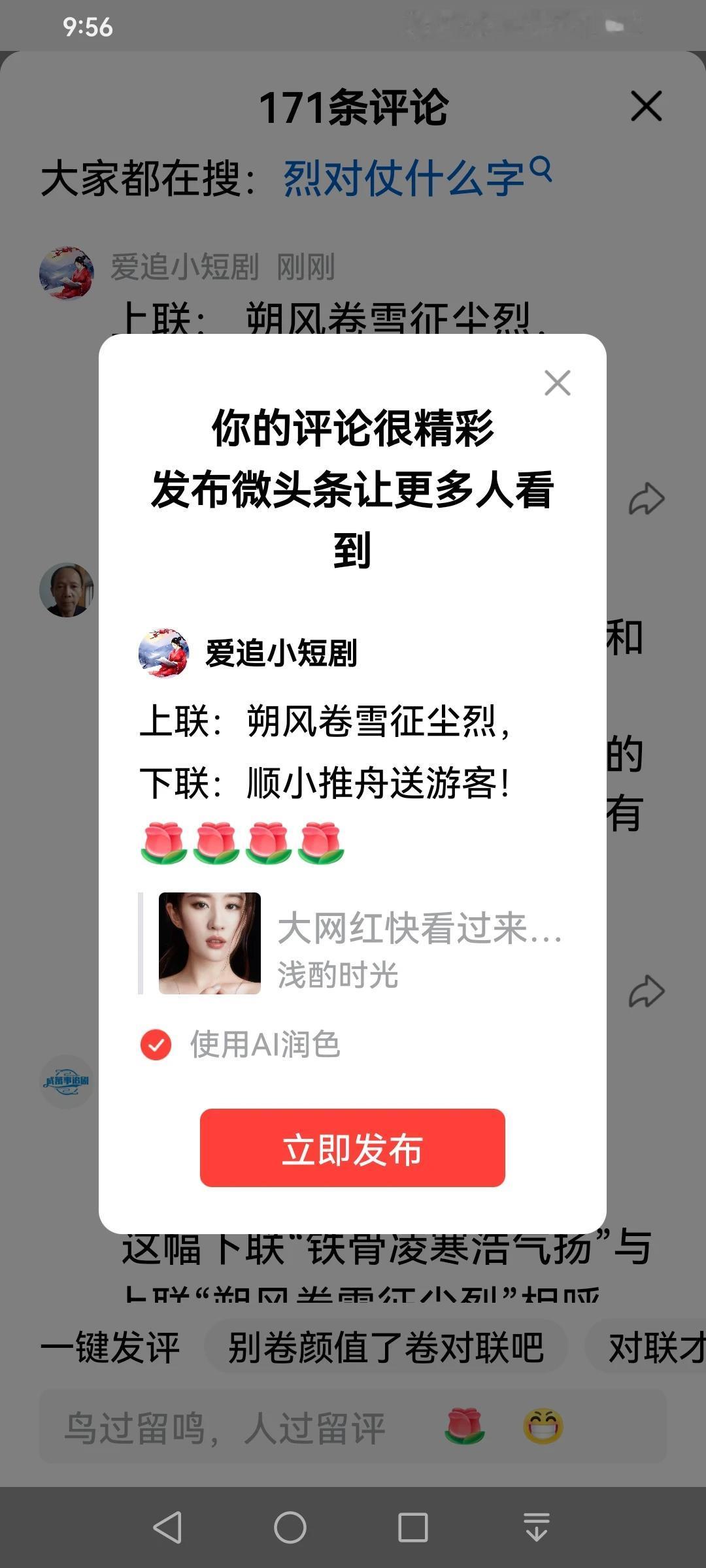Close the publish popup dialog
The height and width of the screenshot is (1568, 706).
pos(557,383)
